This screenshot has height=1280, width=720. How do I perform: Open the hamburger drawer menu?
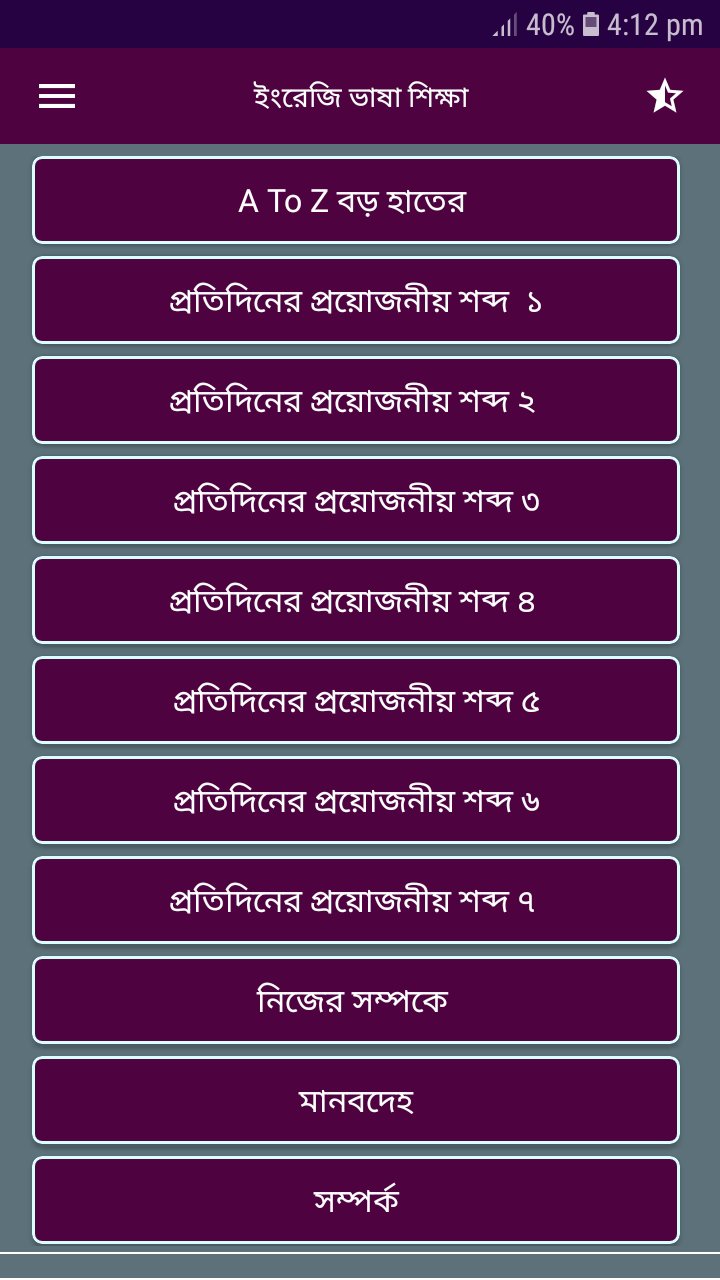pos(57,96)
